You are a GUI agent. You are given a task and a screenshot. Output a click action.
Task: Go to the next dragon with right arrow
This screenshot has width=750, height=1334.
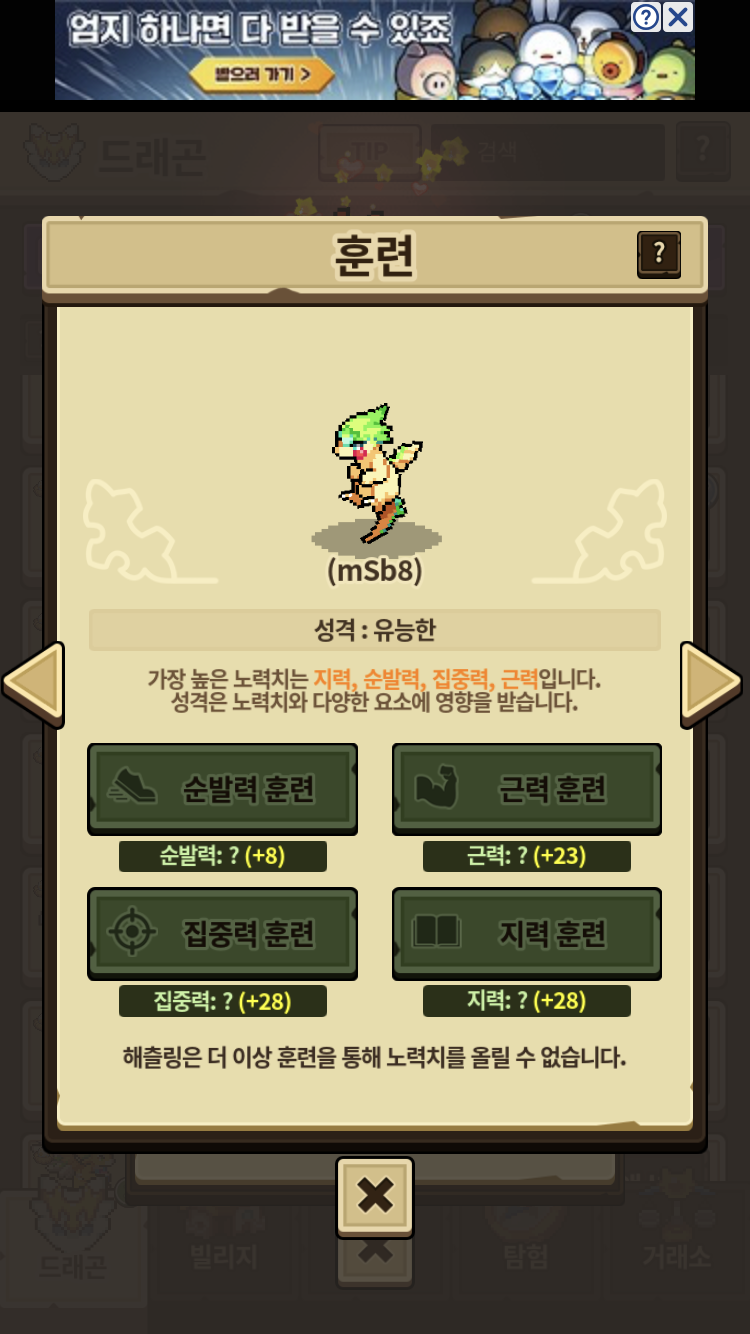tap(710, 684)
